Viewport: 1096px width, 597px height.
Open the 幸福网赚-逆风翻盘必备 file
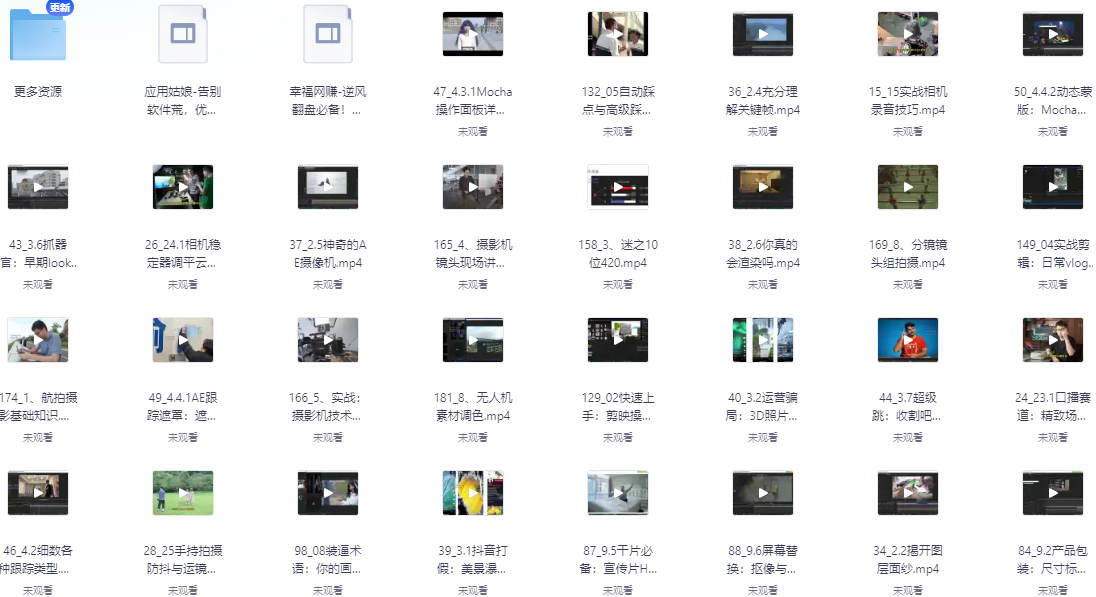[328, 35]
